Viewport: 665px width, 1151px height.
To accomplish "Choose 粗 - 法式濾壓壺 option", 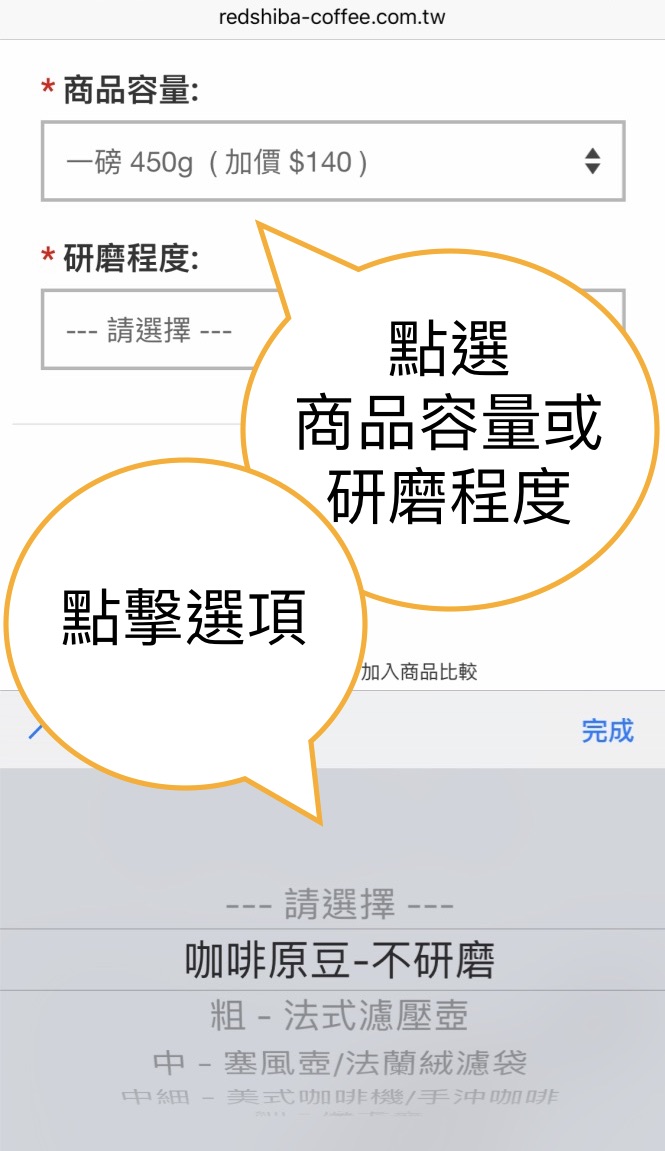I will point(340,1015).
